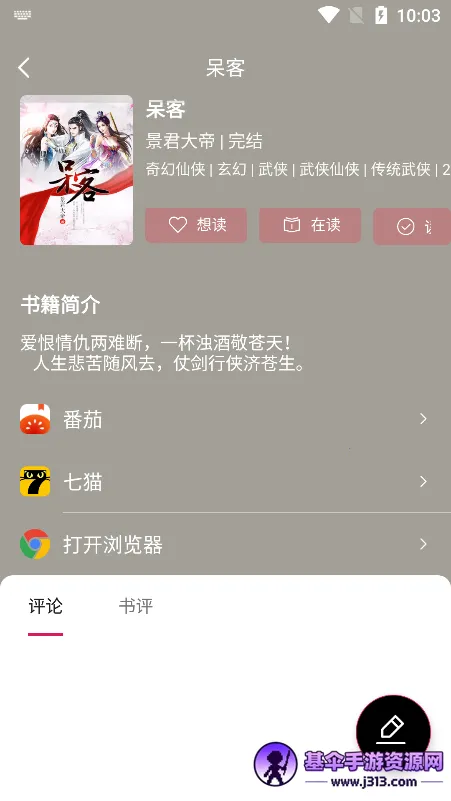451x801 pixels.
Task: Open the 呆客 book cover image
Action: coord(77,170)
